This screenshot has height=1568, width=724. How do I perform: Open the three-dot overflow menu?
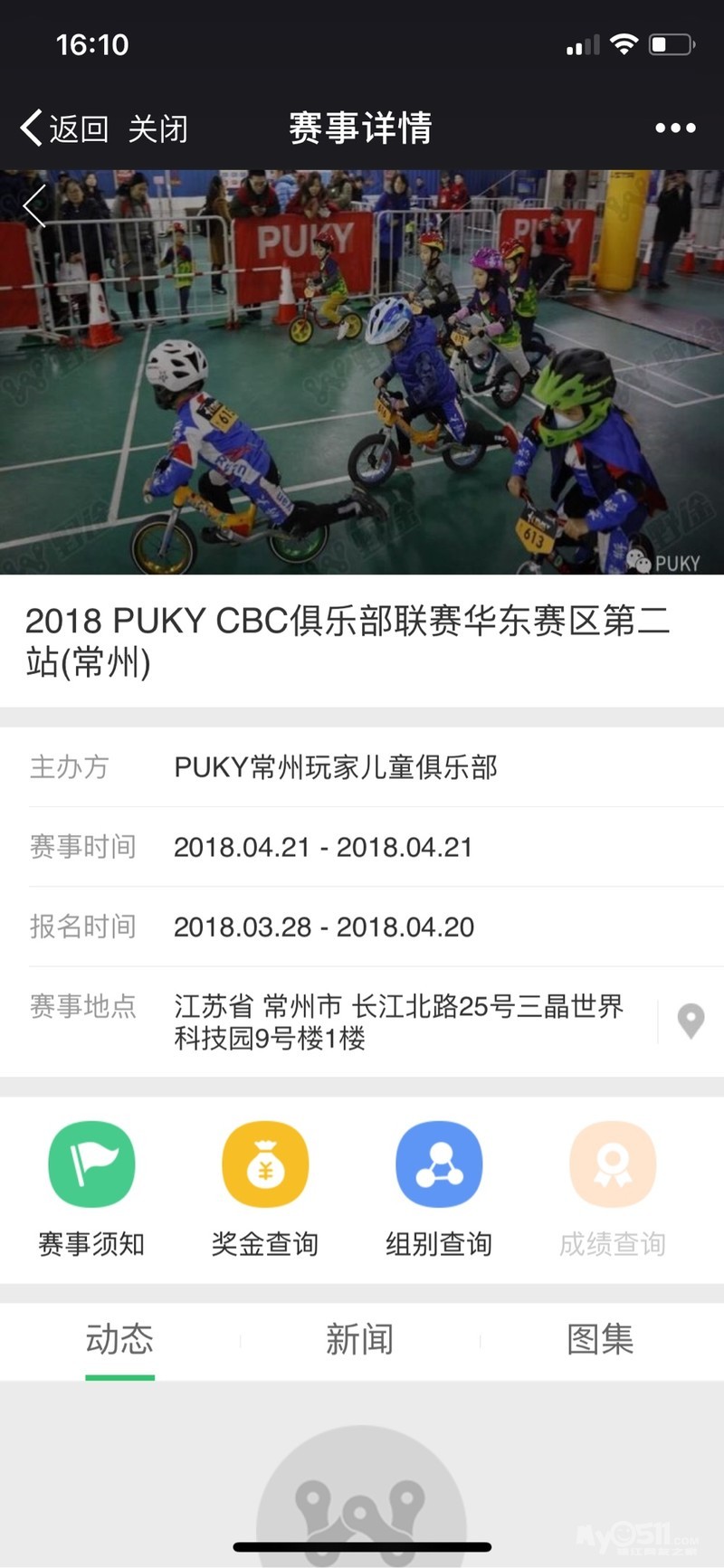[x=675, y=128]
